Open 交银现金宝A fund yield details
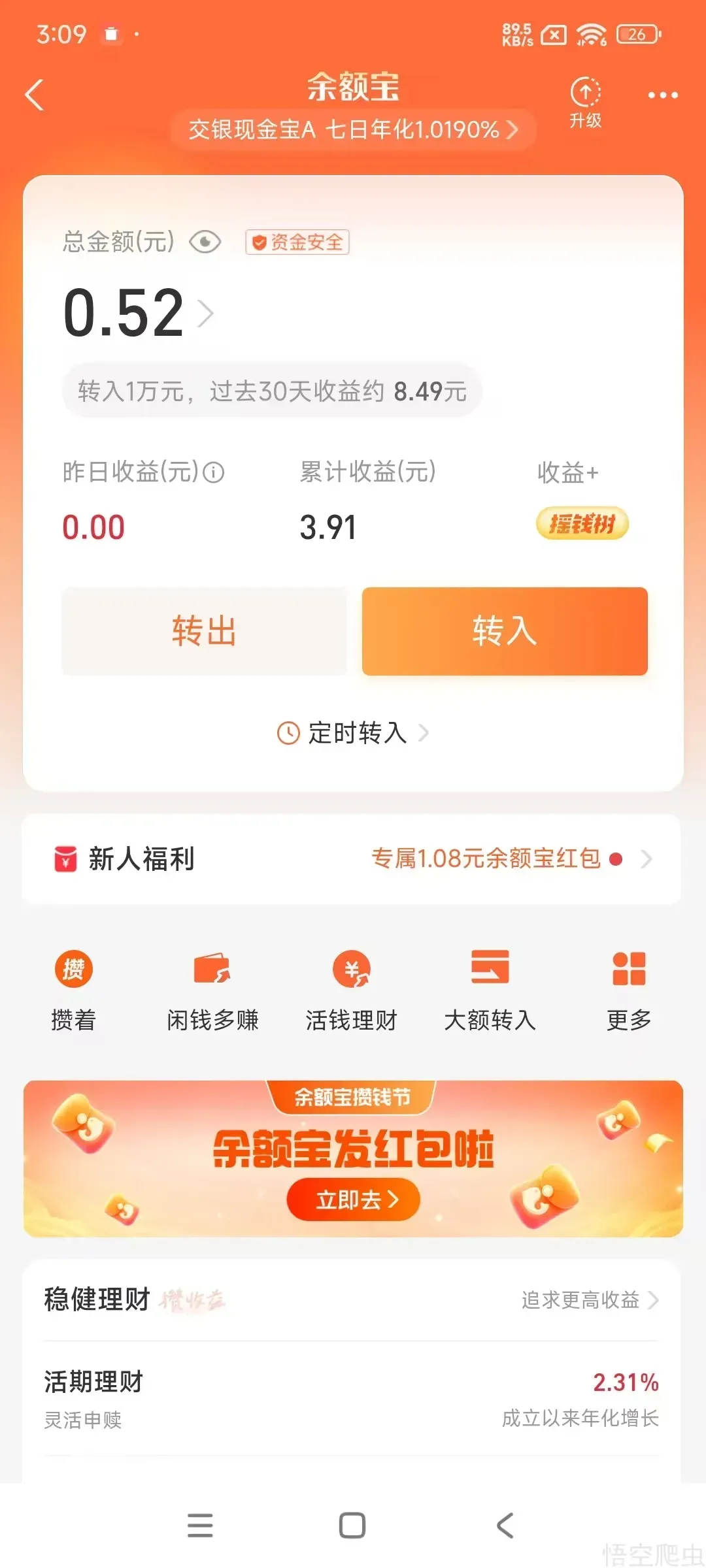Image resolution: width=706 pixels, height=1568 pixels. point(353,129)
